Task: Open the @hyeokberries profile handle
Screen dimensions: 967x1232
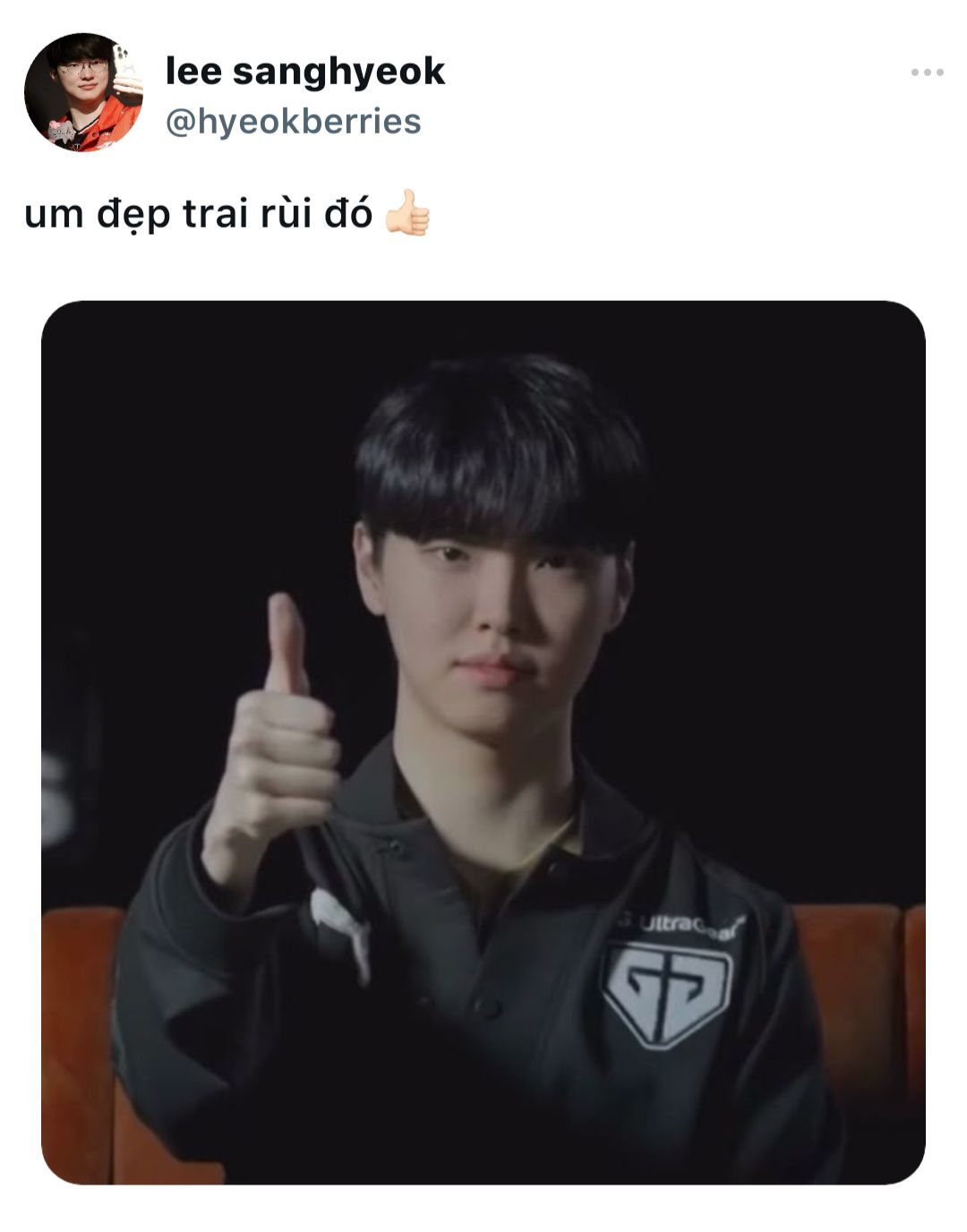Action: 293,122
